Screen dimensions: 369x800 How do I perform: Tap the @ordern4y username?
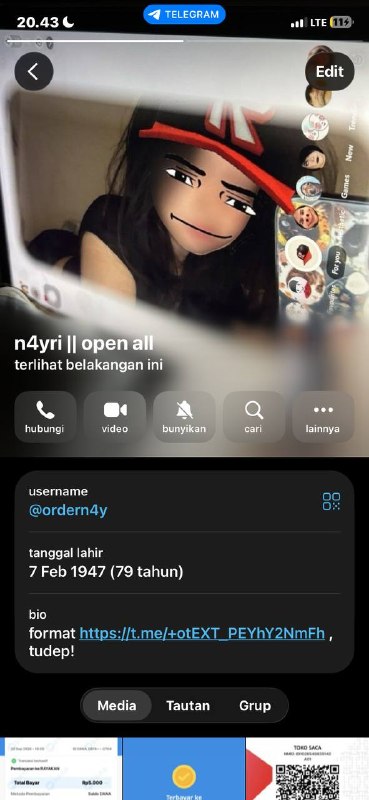(68, 510)
